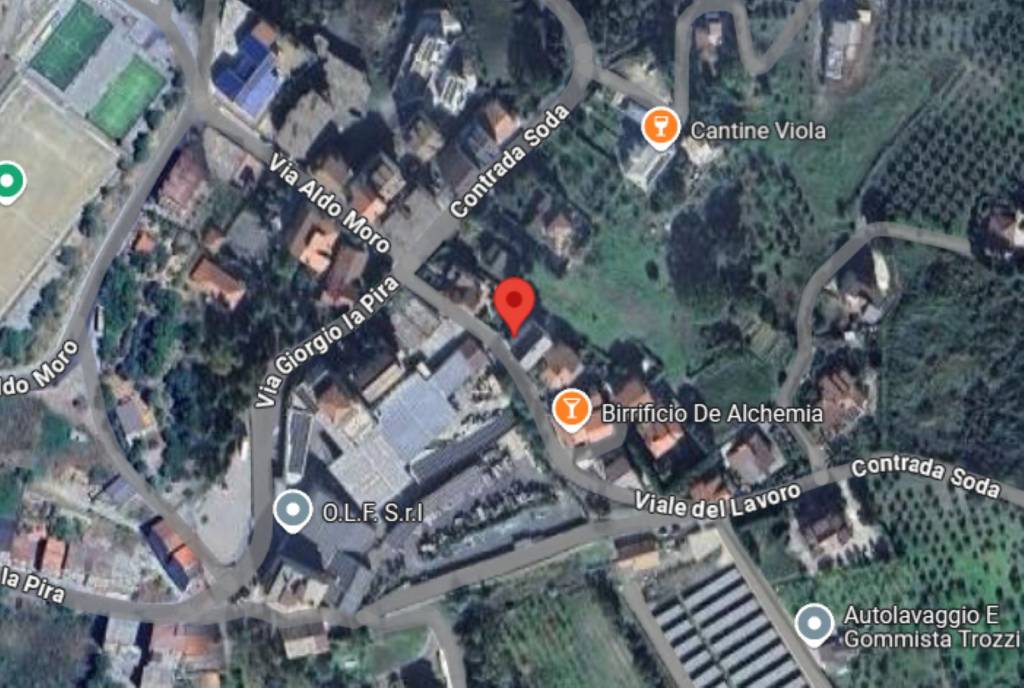Select the O.L.F. S.r.l location marker
This screenshot has width=1024, height=688.
pos(292,511)
